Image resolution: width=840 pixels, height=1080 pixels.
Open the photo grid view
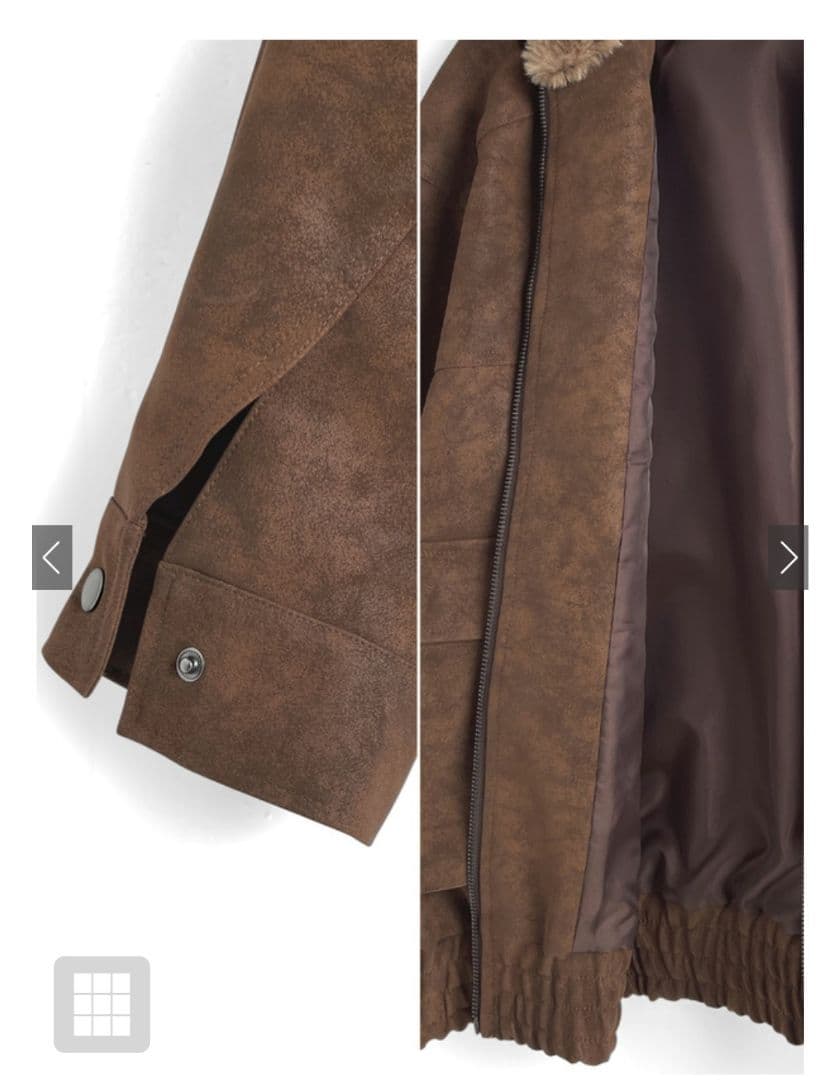coord(102,1004)
